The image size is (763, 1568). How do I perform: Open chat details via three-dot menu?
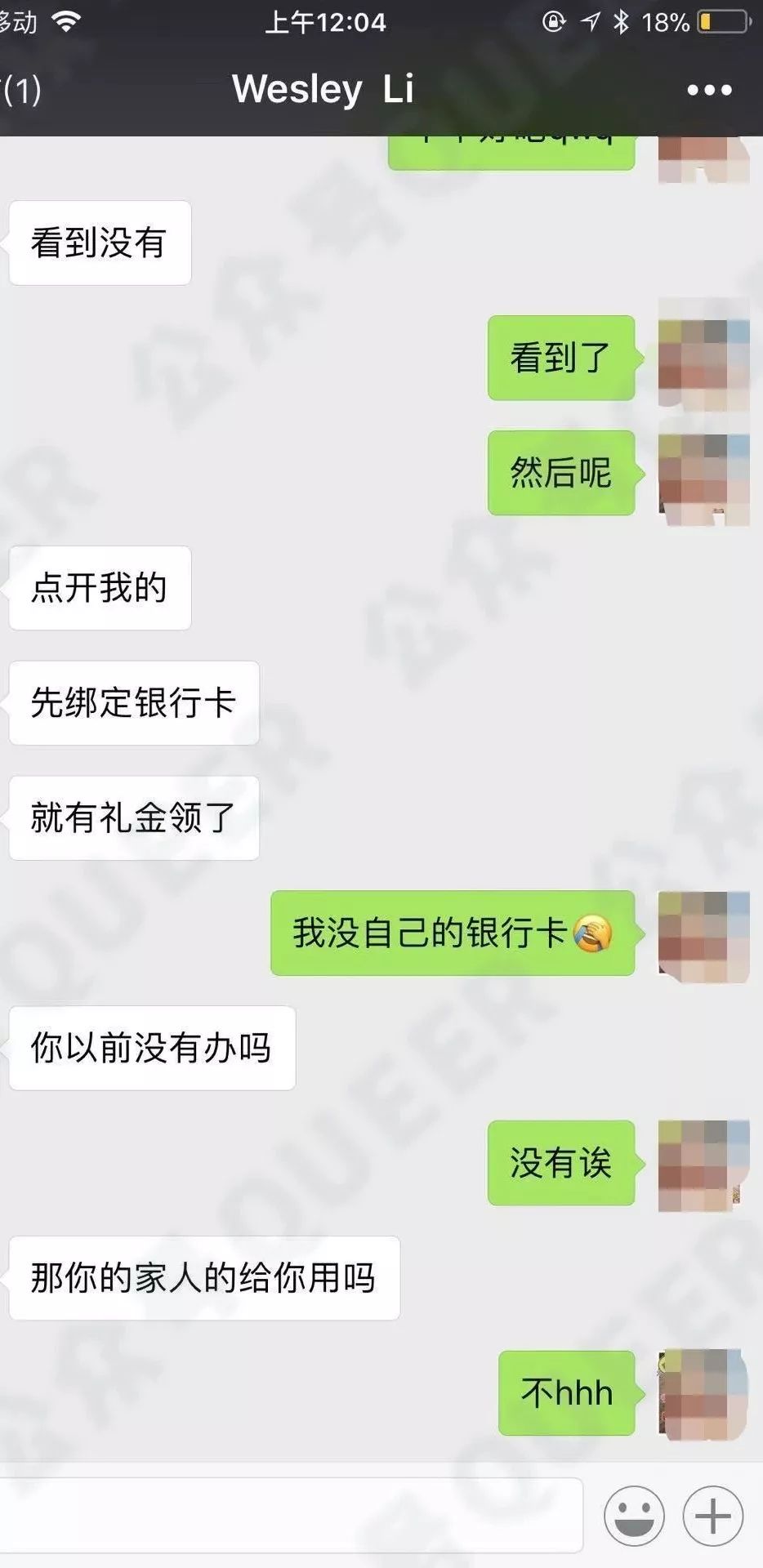[x=708, y=90]
